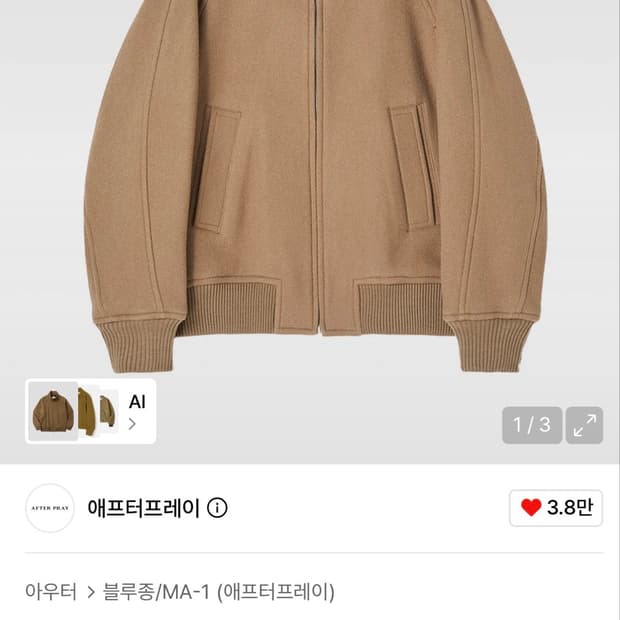Open the AI similar items thumbnails
620x620 pixels.
click(91, 411)
